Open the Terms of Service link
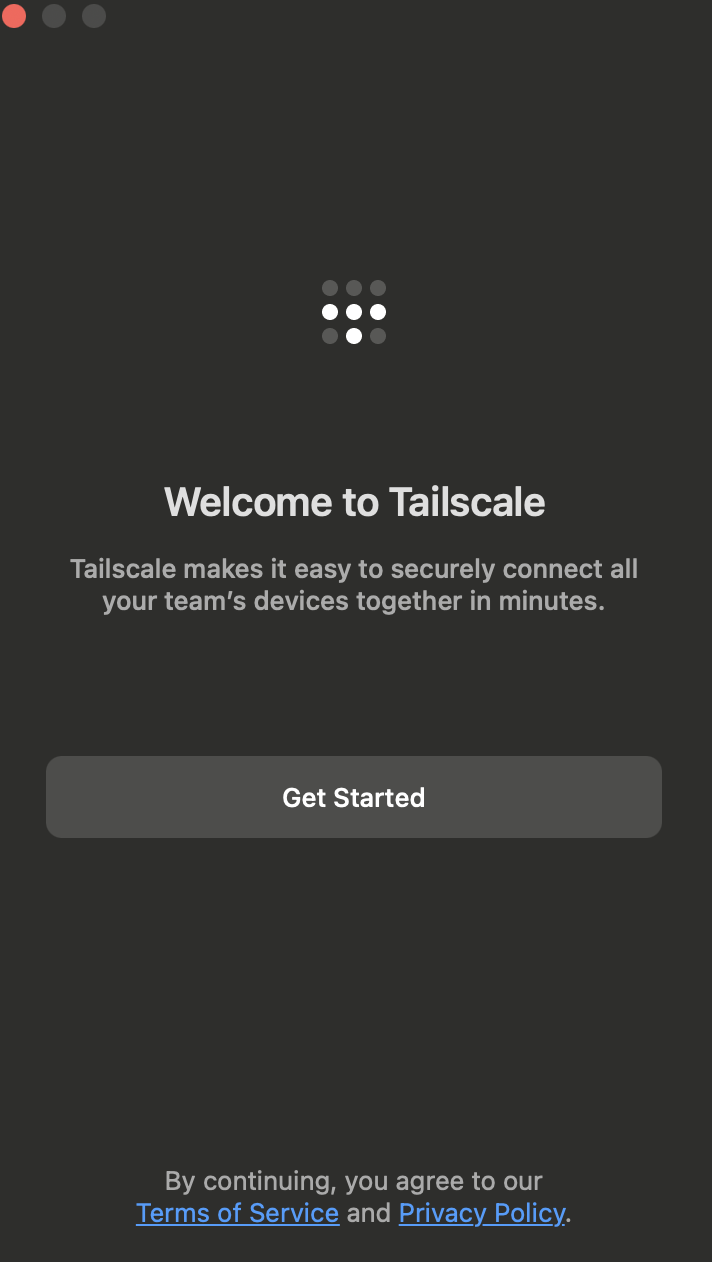 [x=237, y=1213]
